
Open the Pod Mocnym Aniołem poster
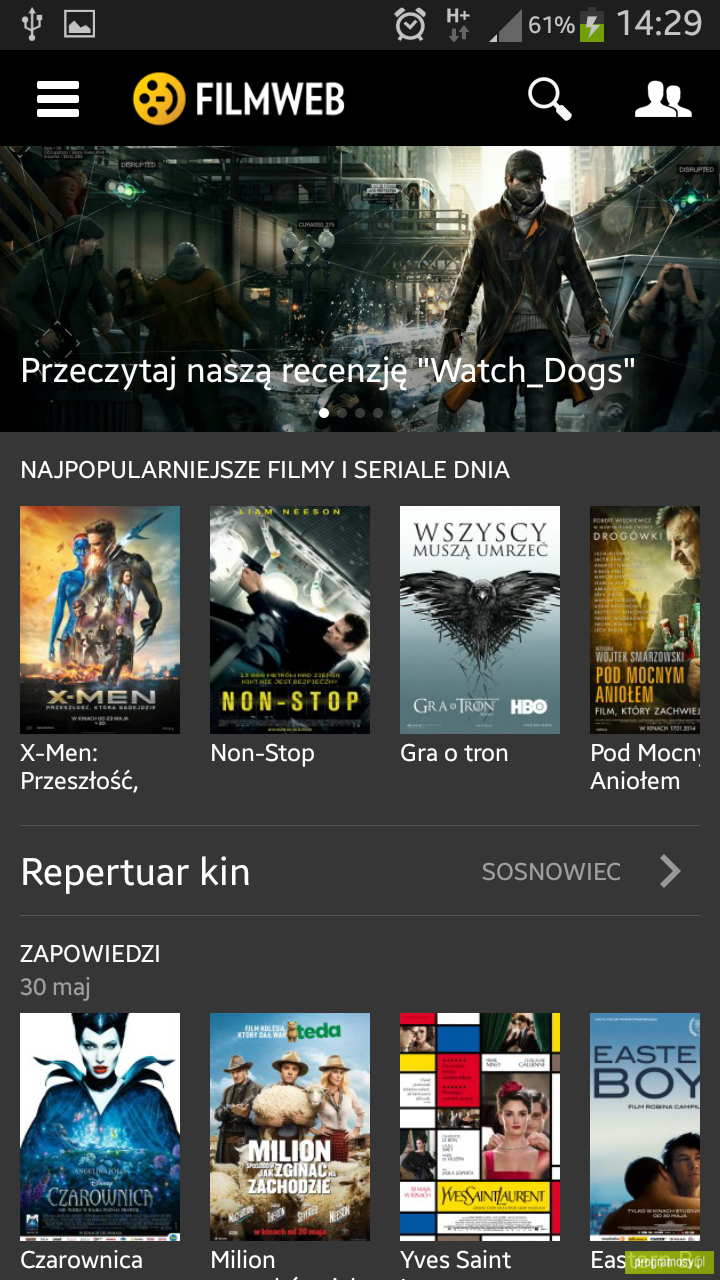pyautogui.click(x=645, y=620)
